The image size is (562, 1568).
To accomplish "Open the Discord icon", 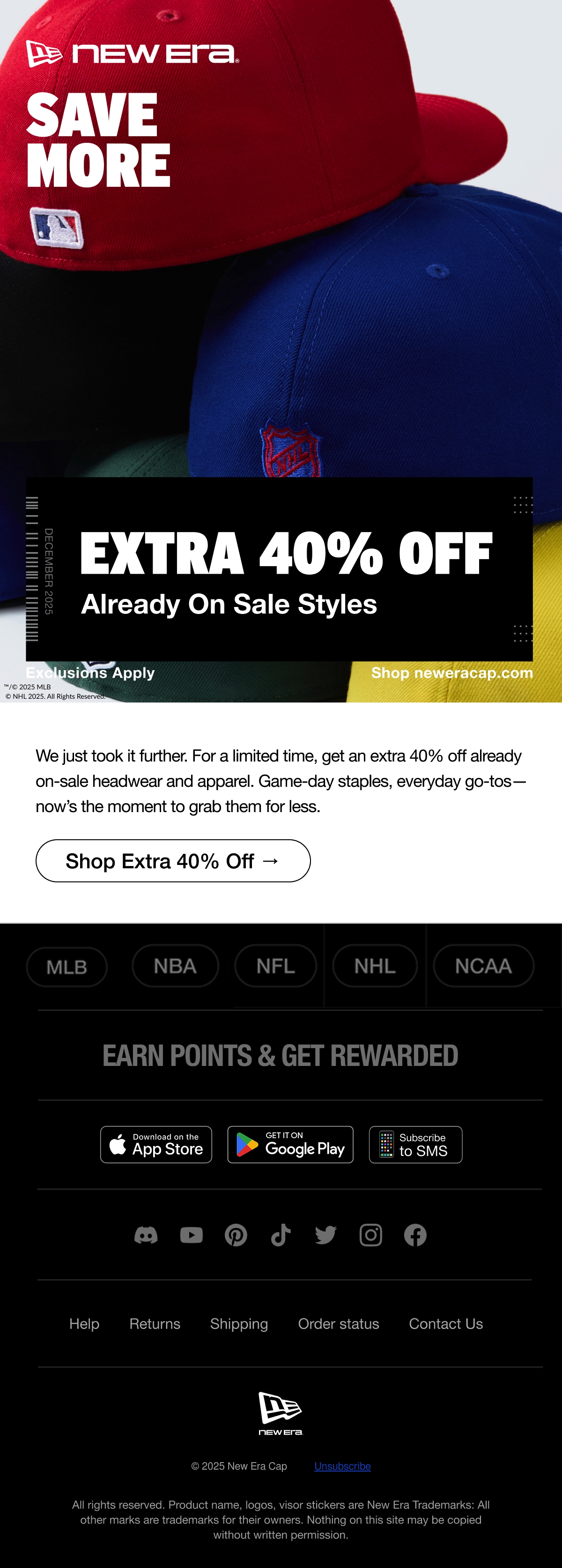I will coord(146,1235).
